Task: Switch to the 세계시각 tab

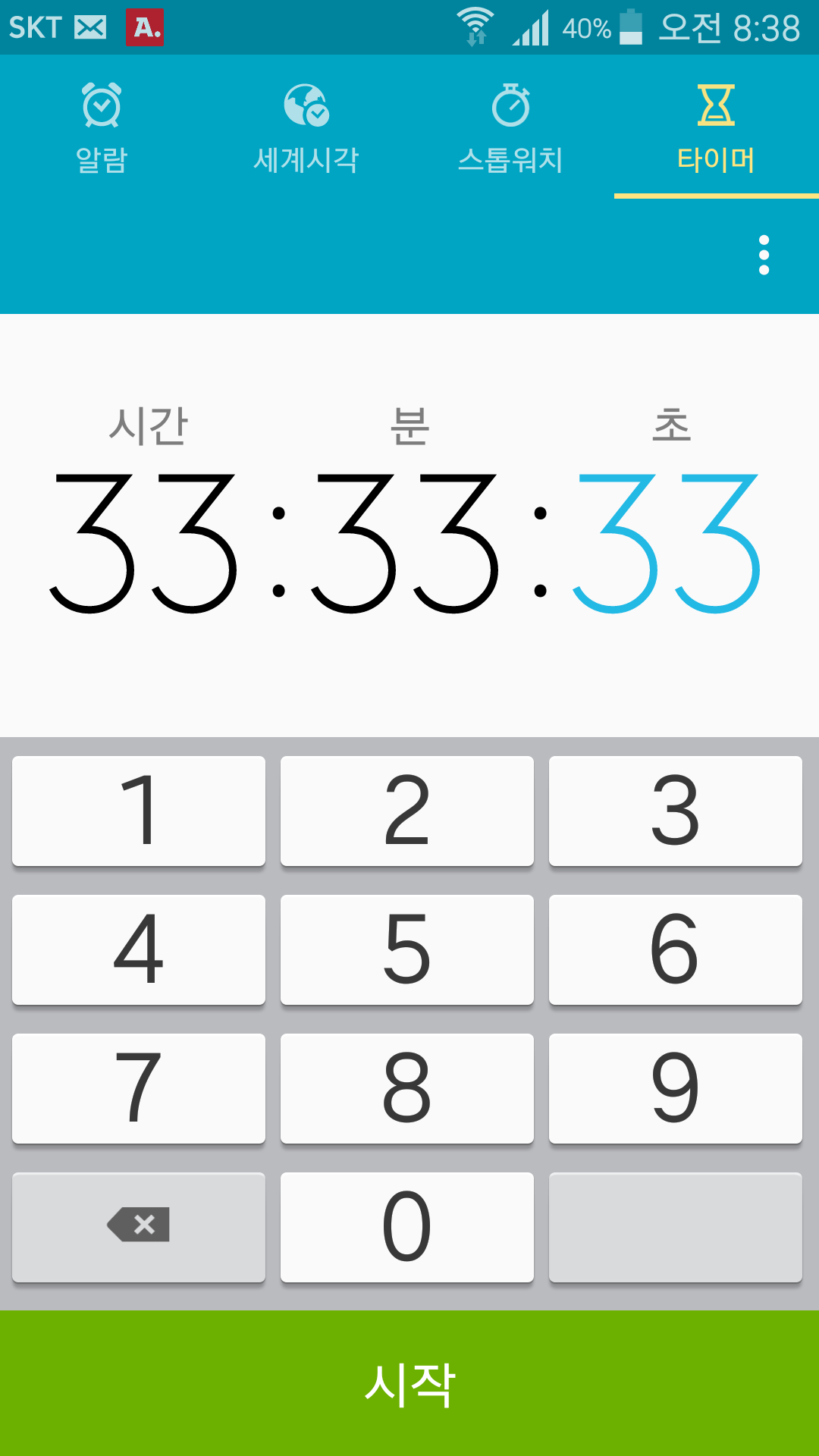Action: pyautogui.click(x=307, y=127)
